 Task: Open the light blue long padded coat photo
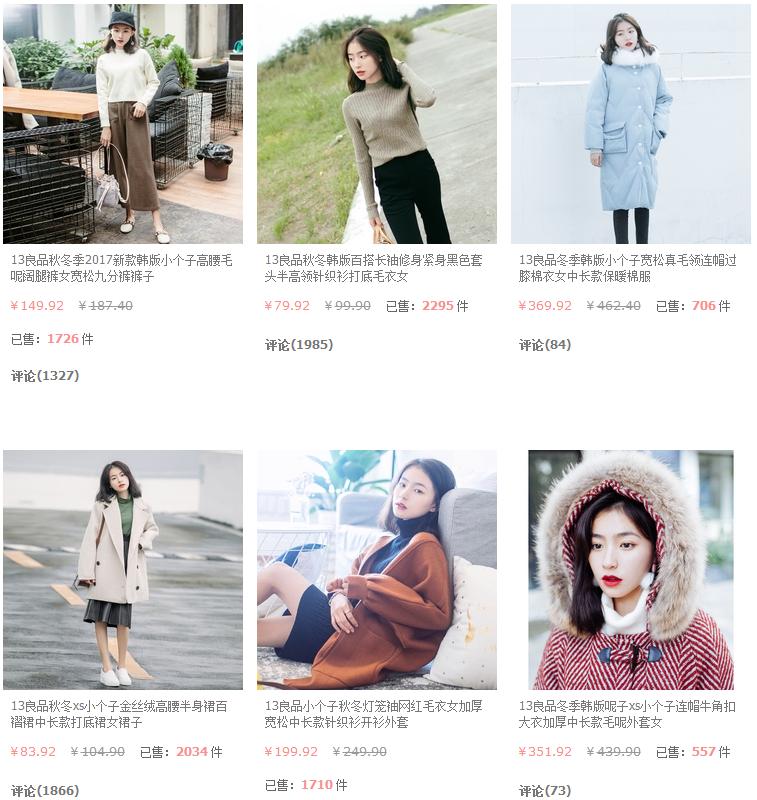coord(630,123)
